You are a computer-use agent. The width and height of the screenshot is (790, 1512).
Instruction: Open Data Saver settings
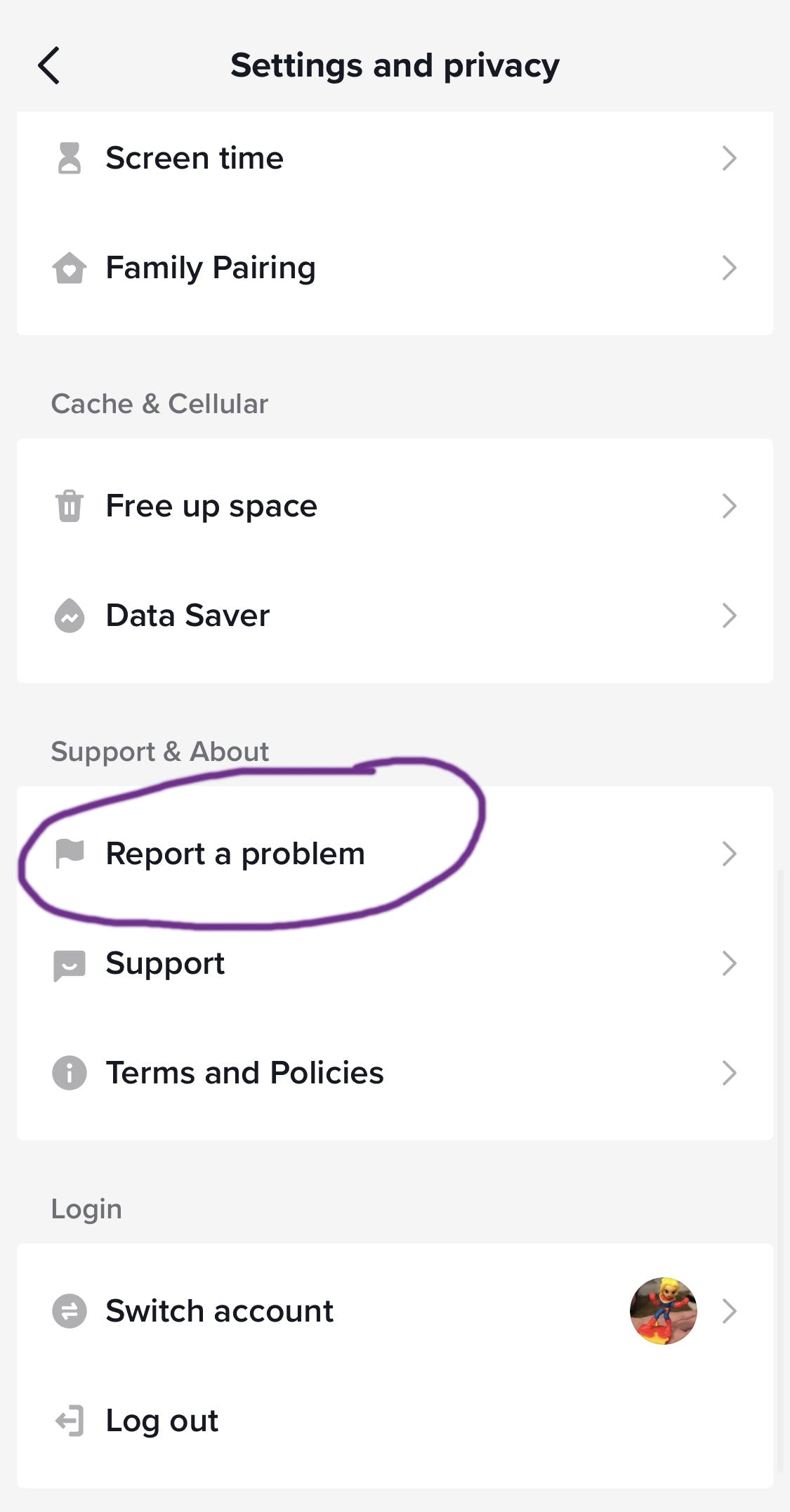395,615
